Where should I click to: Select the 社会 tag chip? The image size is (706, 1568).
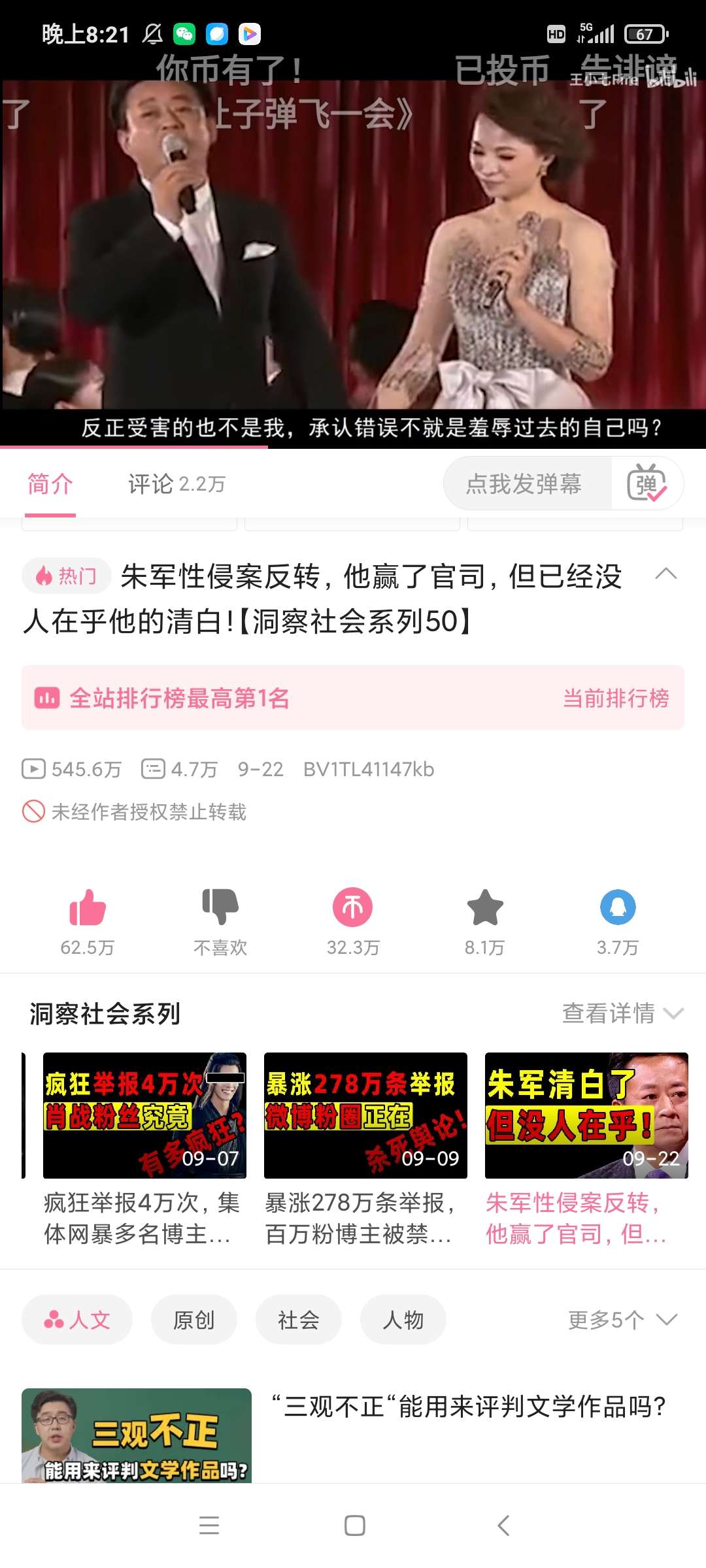(x=298, y=1320)
